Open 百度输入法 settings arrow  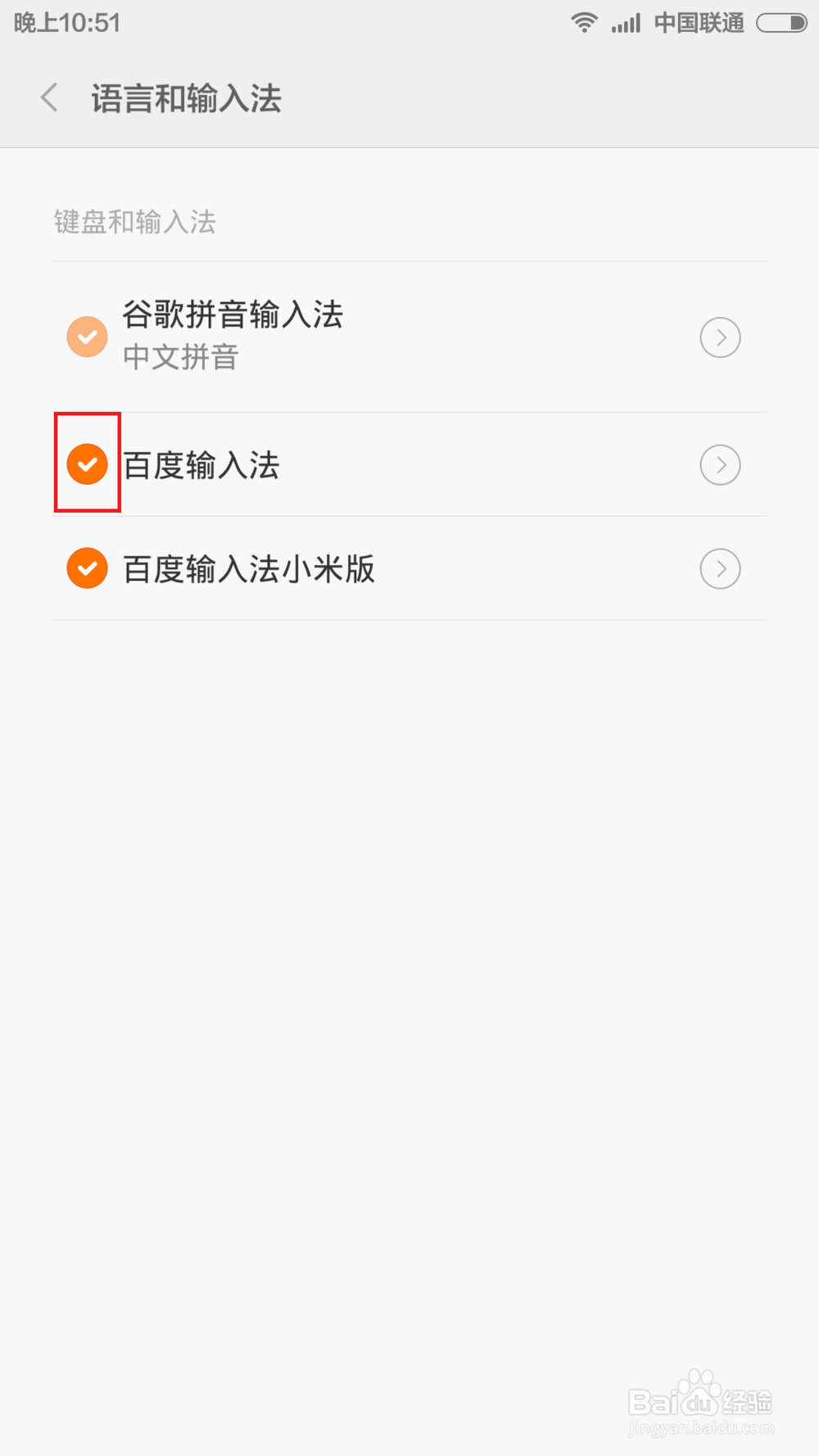click(x=720, y=465)
